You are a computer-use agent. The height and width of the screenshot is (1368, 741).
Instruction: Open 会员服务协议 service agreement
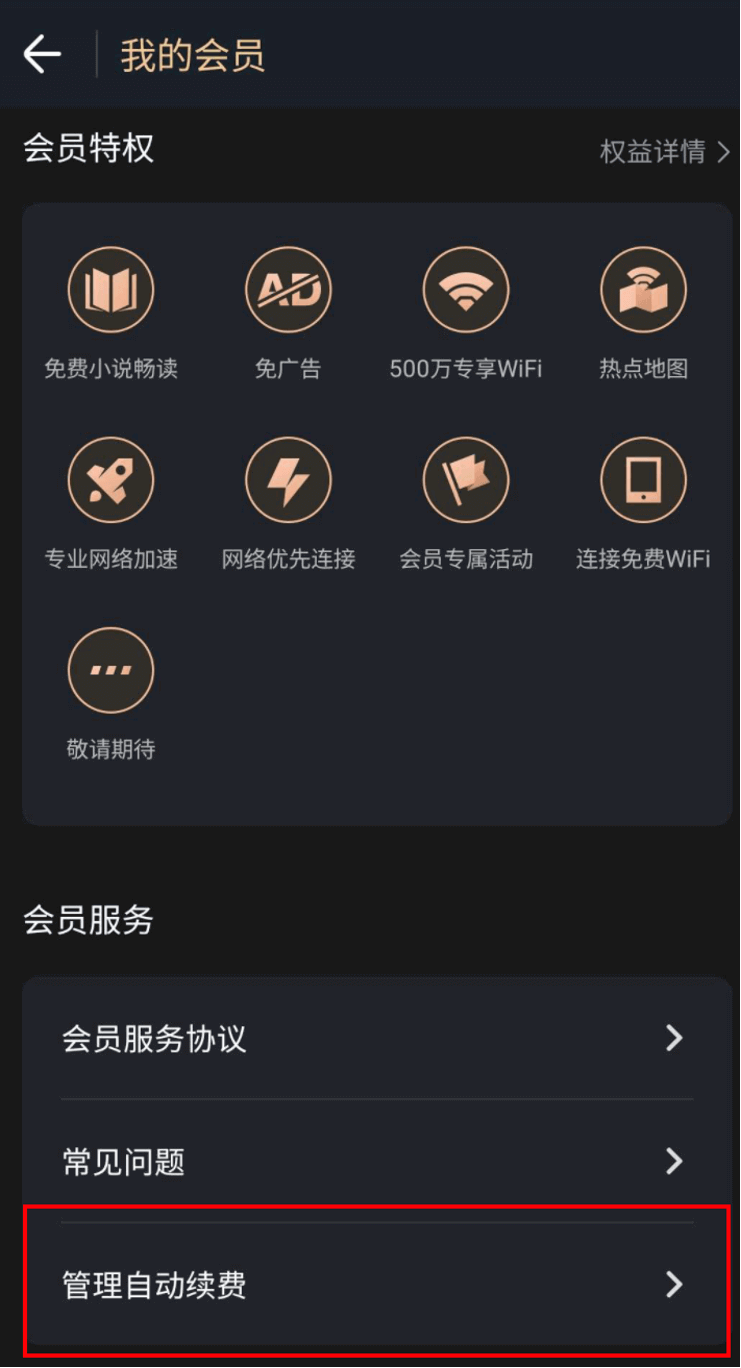pyautogui.click(x=377, y=1038)
